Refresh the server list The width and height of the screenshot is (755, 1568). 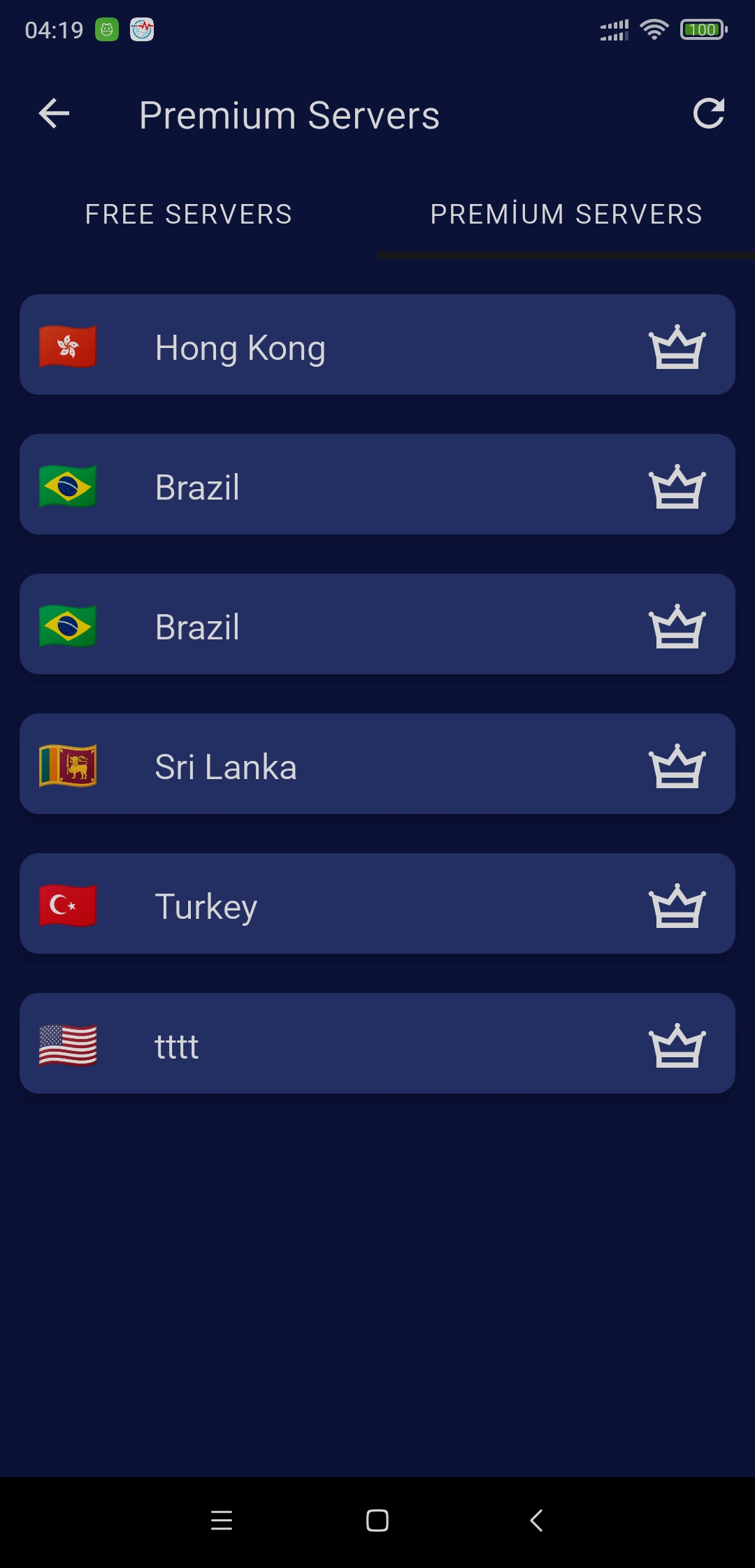(708, 114)
